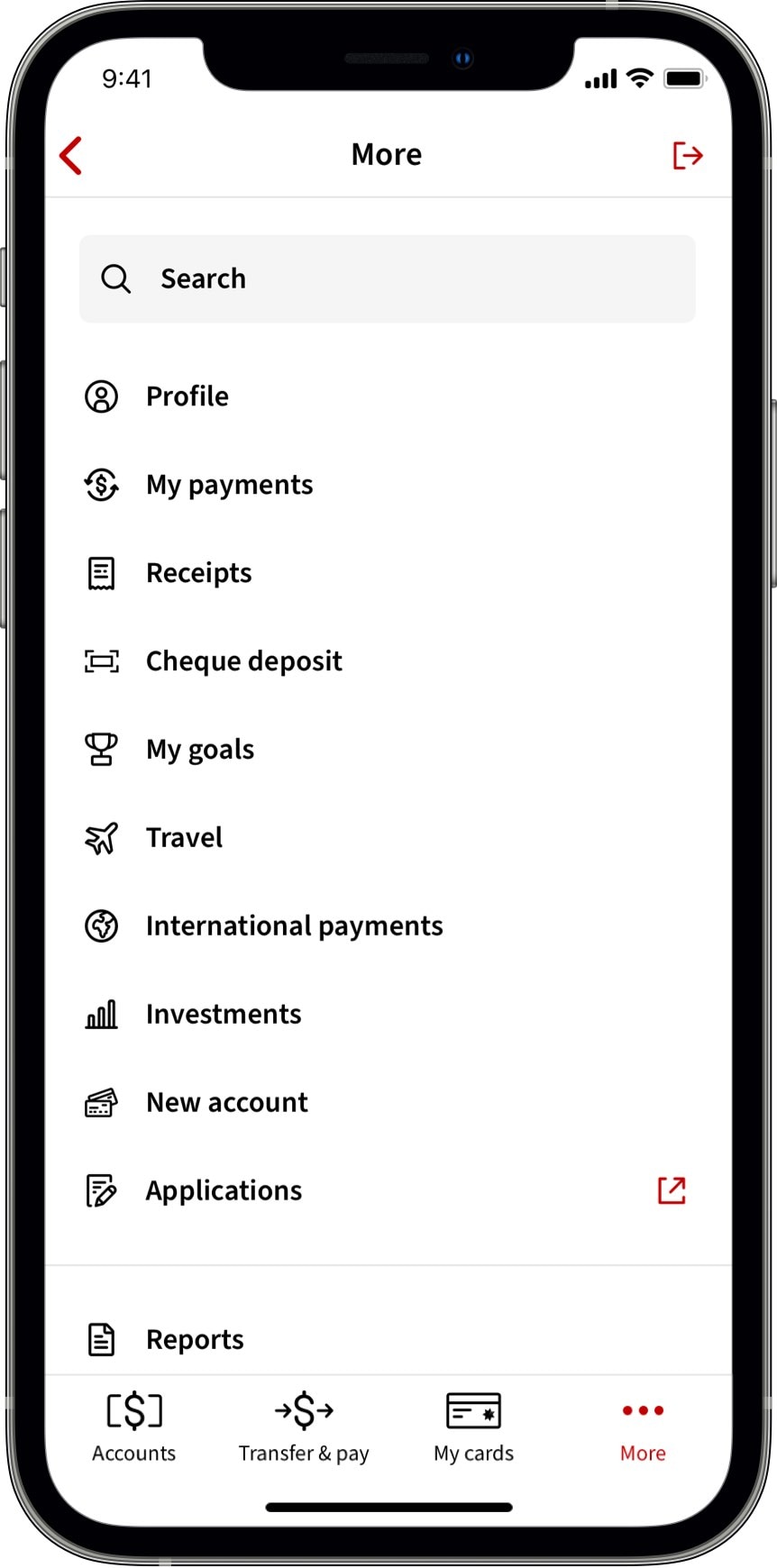Open Profile

(x=187, y=397)
